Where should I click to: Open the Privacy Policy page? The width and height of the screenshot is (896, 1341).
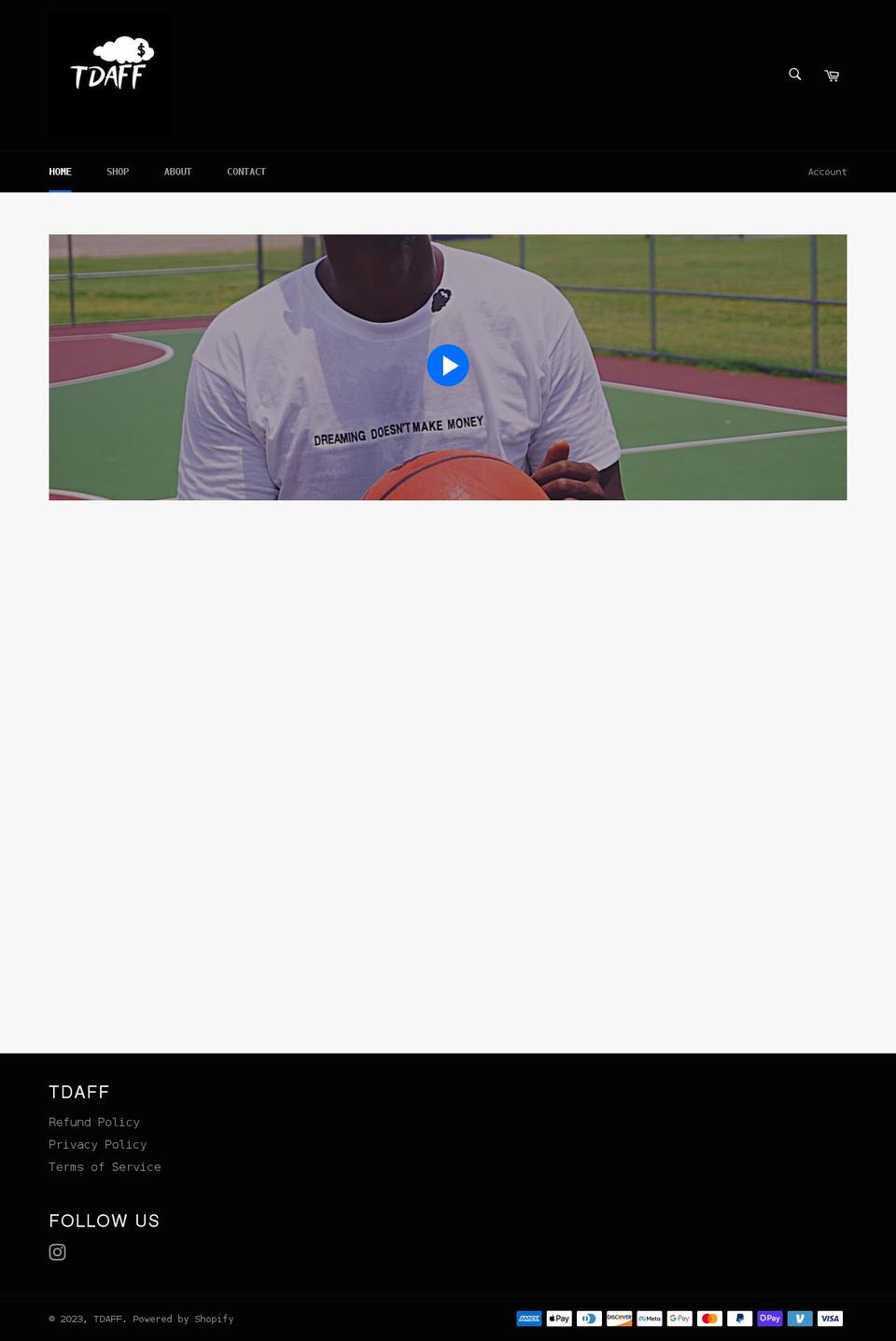(x=97, y=1144)
